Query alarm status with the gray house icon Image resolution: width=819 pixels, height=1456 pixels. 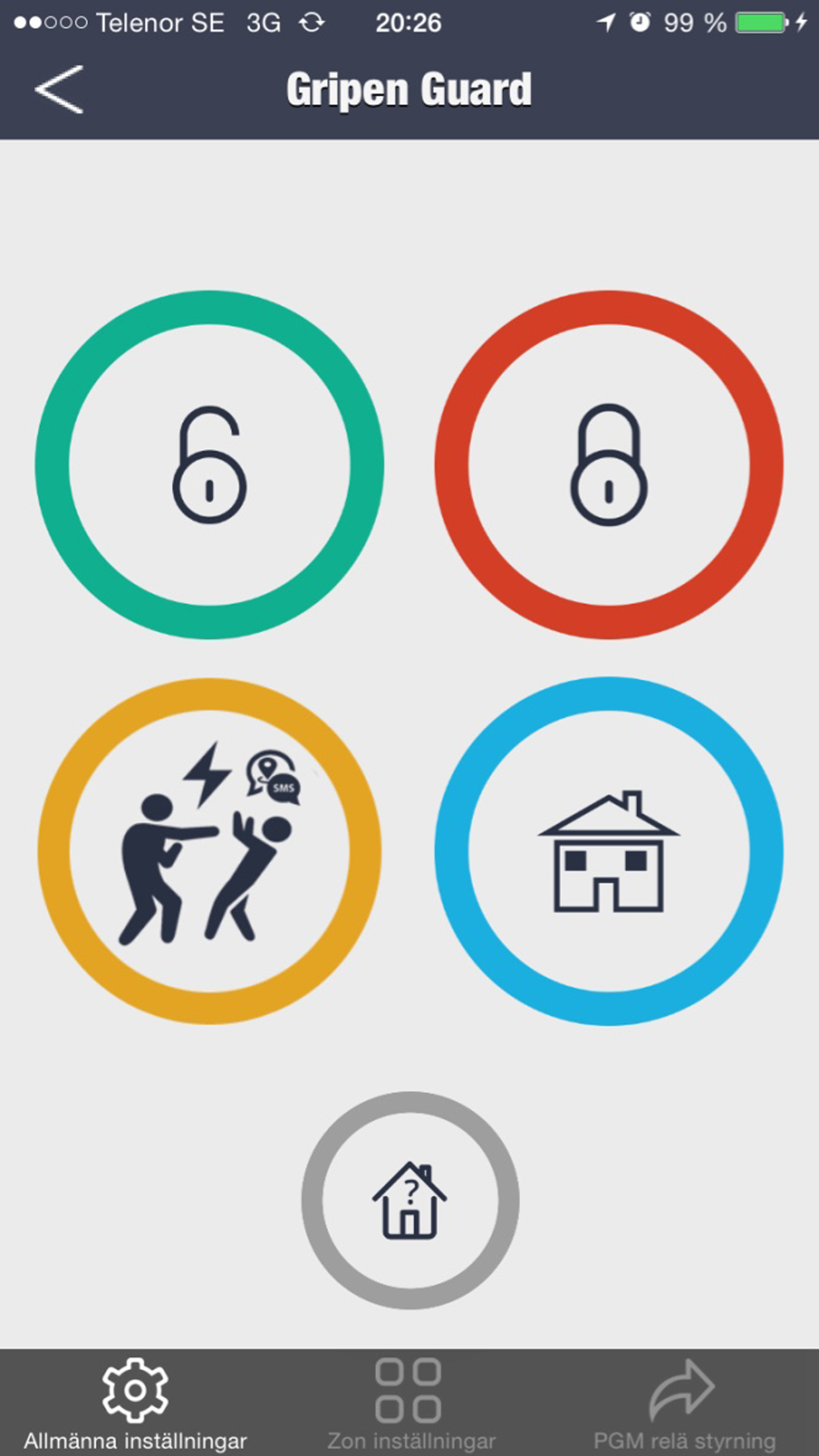tap(410, 1200)
